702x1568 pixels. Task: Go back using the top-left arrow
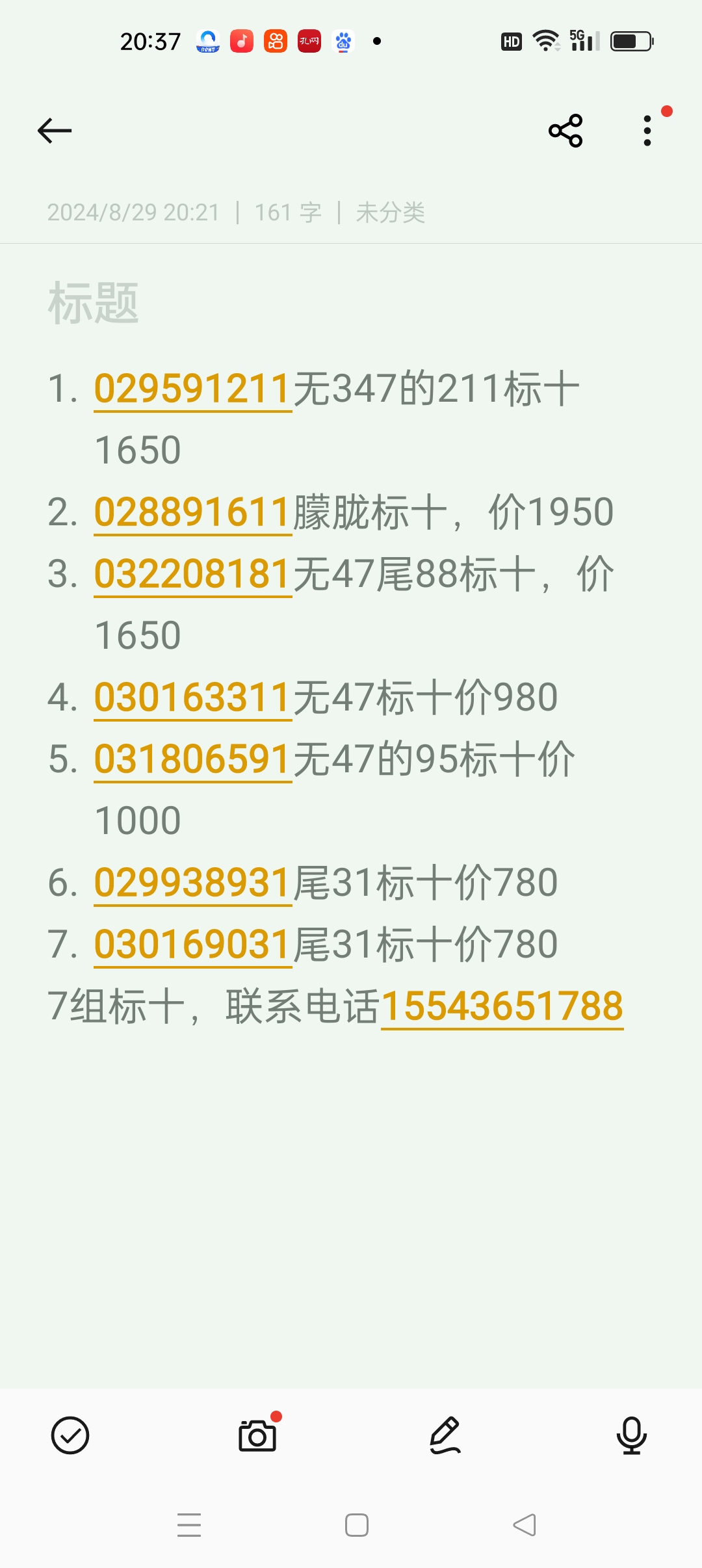click(55, 131)
